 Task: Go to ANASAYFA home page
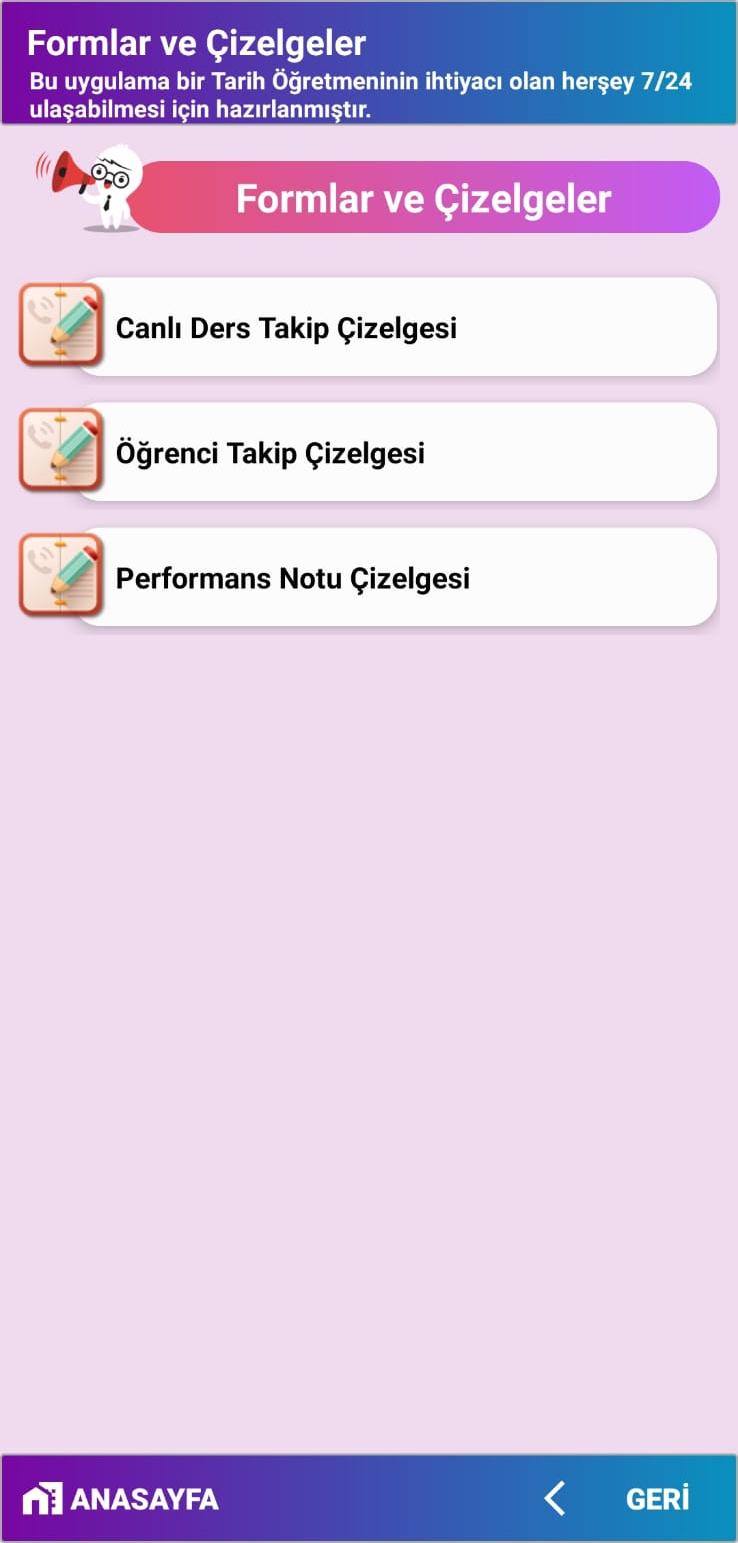tap(121, 1499)
